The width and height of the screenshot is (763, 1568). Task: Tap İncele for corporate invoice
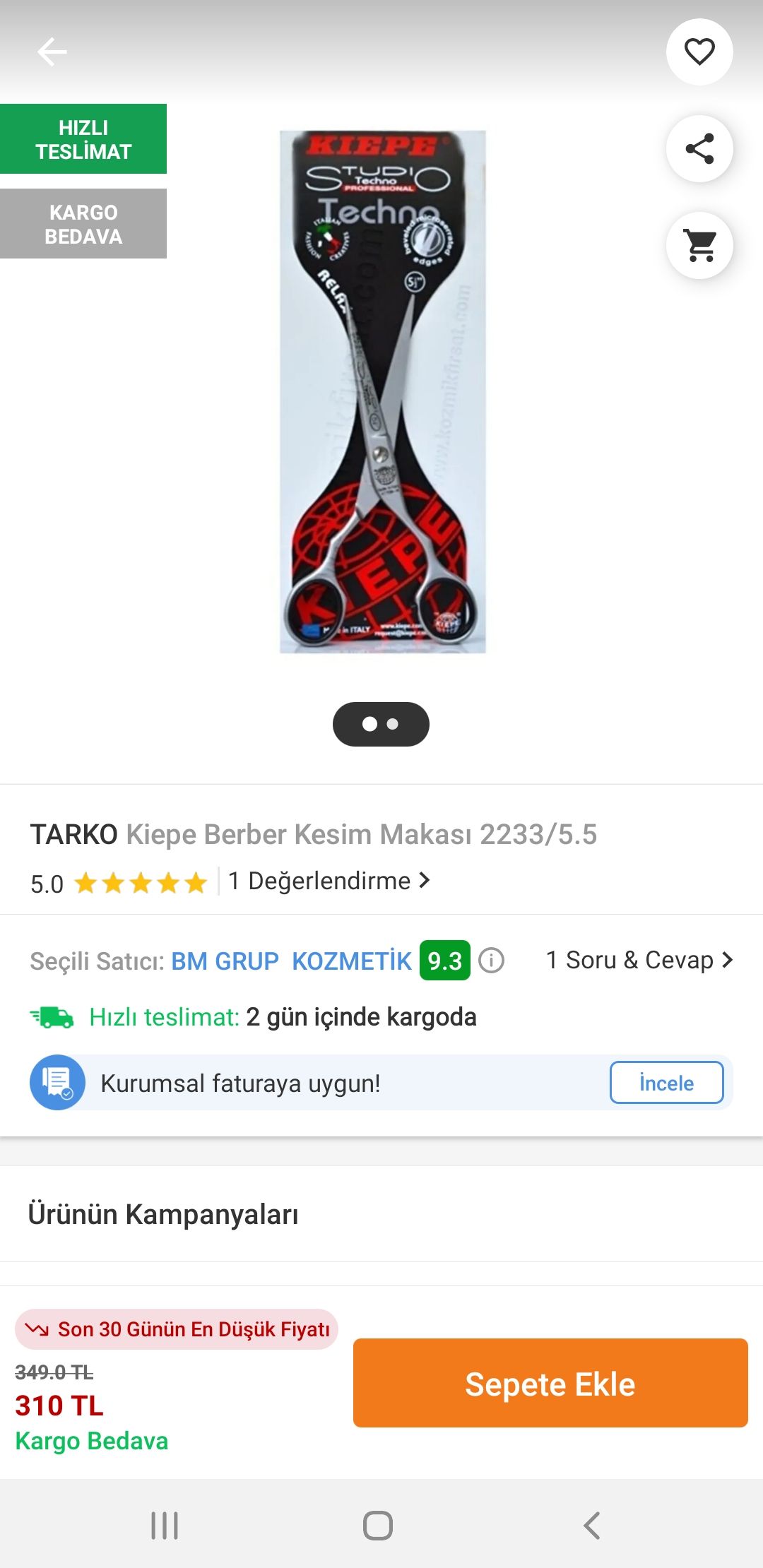coord(666,1082)
